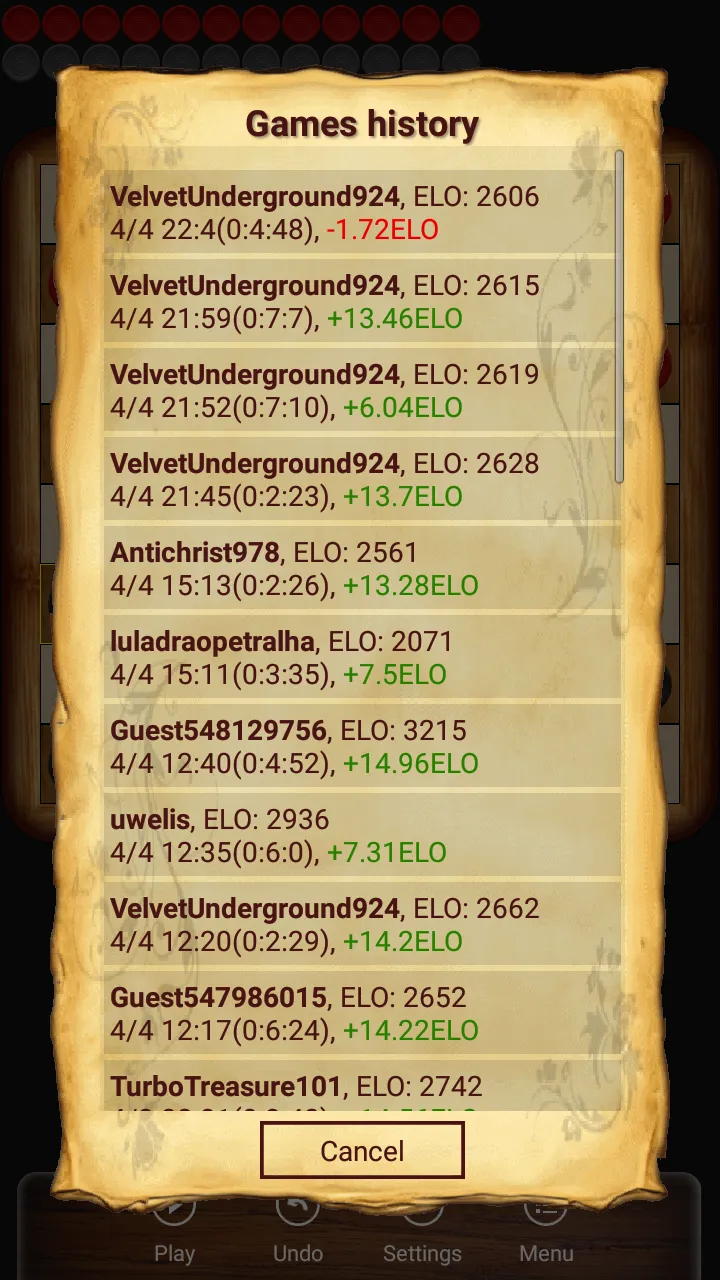View the game against Guest548129756

point(360,747)
